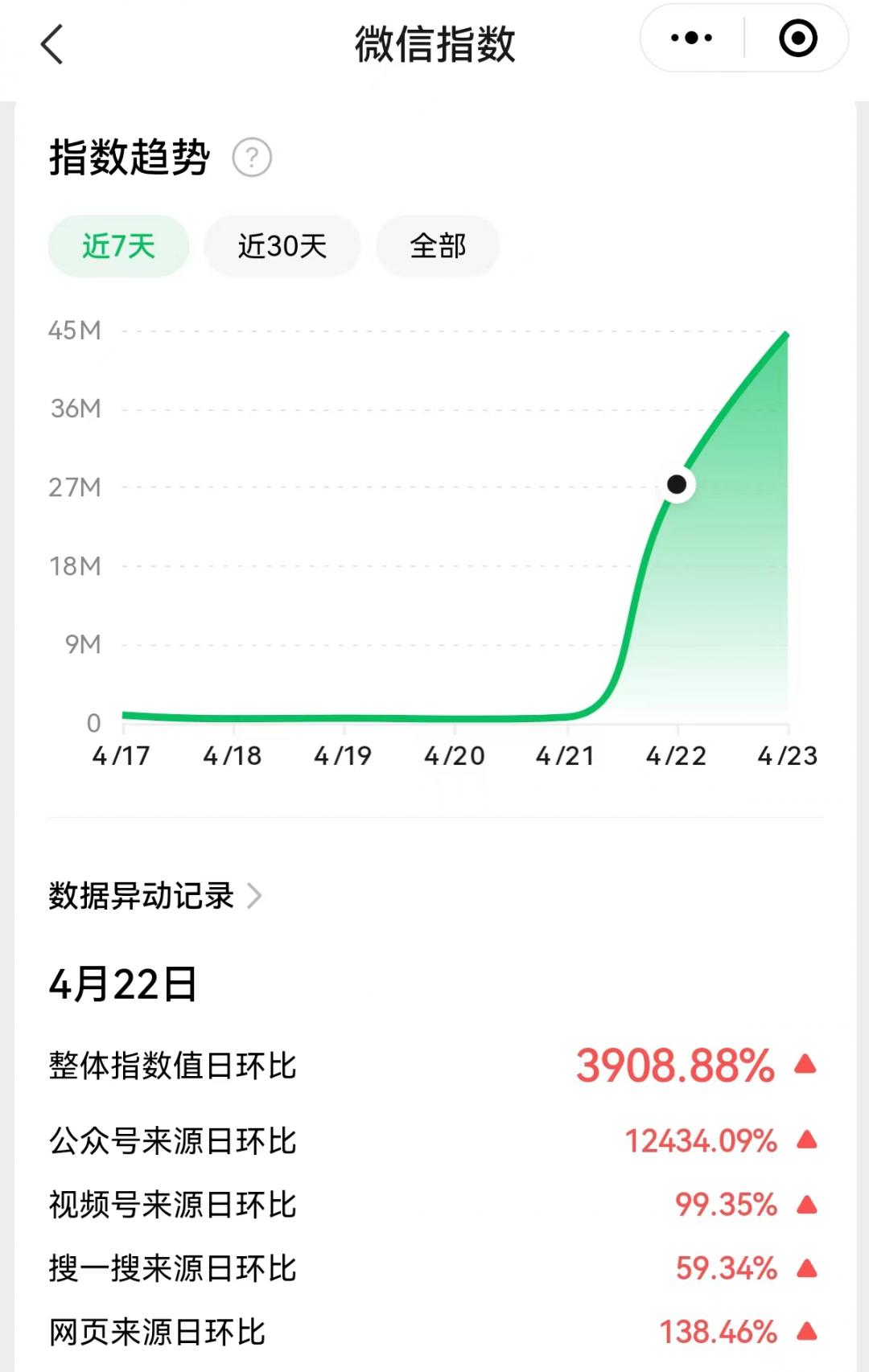869x1372 pixels.
Task: Tap the question mark beside 指数趋势
Action: 252,158
